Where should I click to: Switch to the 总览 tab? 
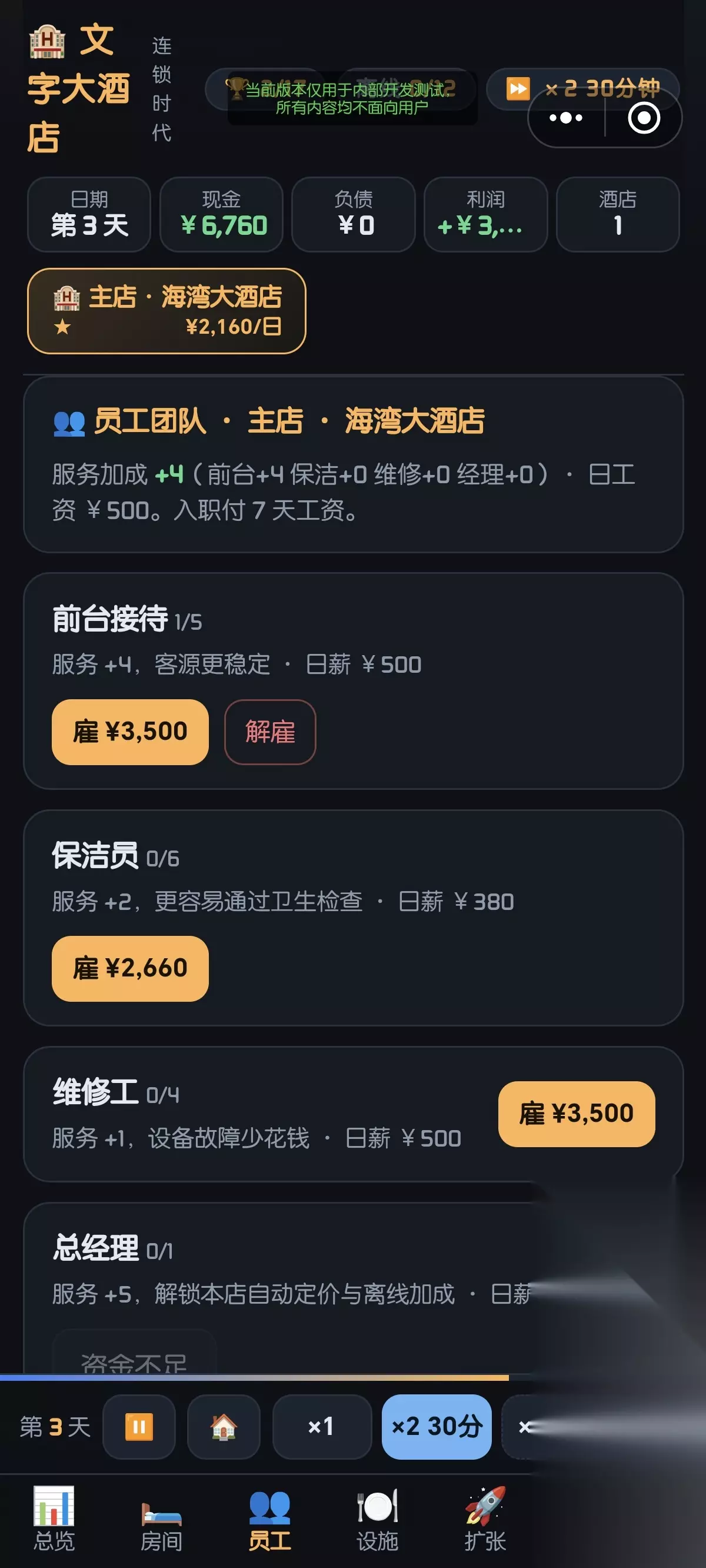[x=54, y=1519]
